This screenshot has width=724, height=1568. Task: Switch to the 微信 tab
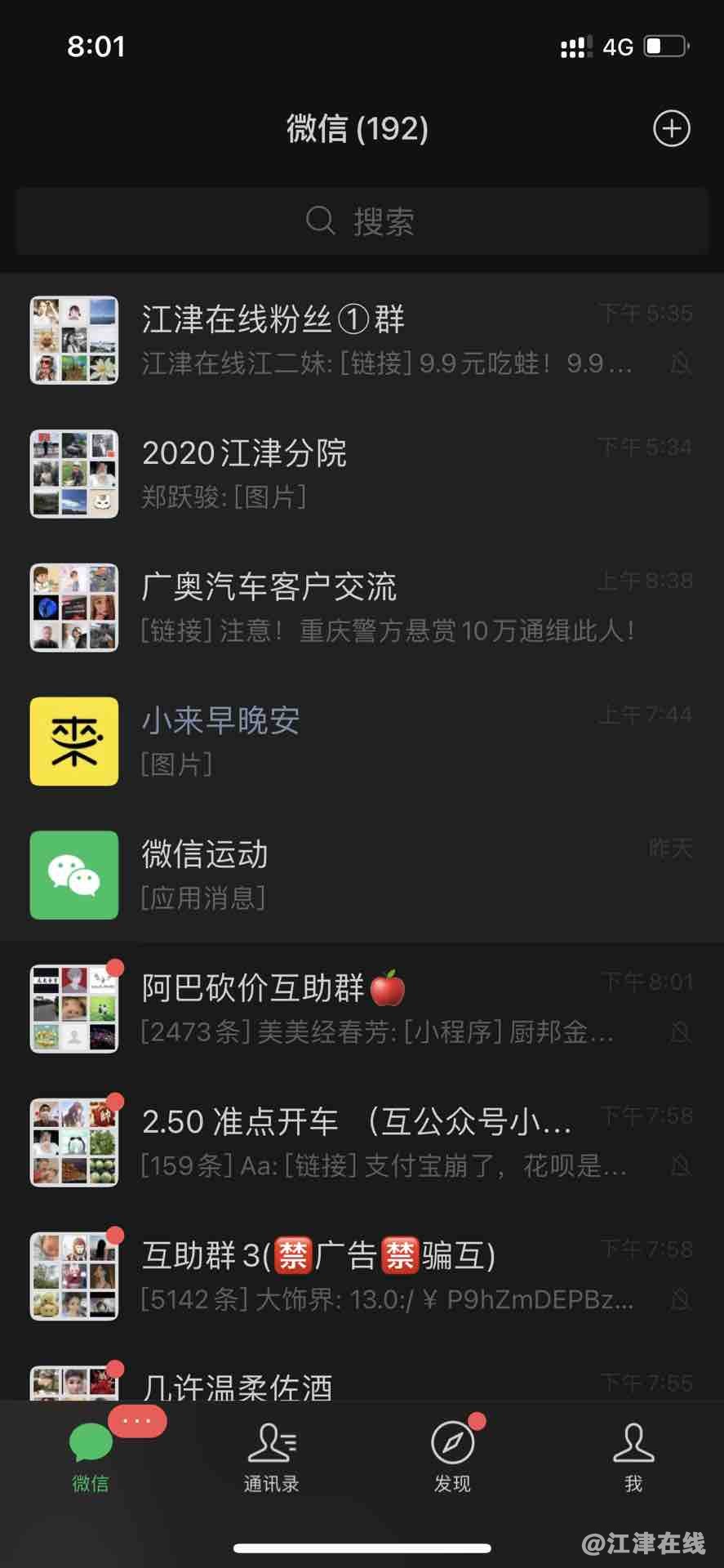[91, 1457]
